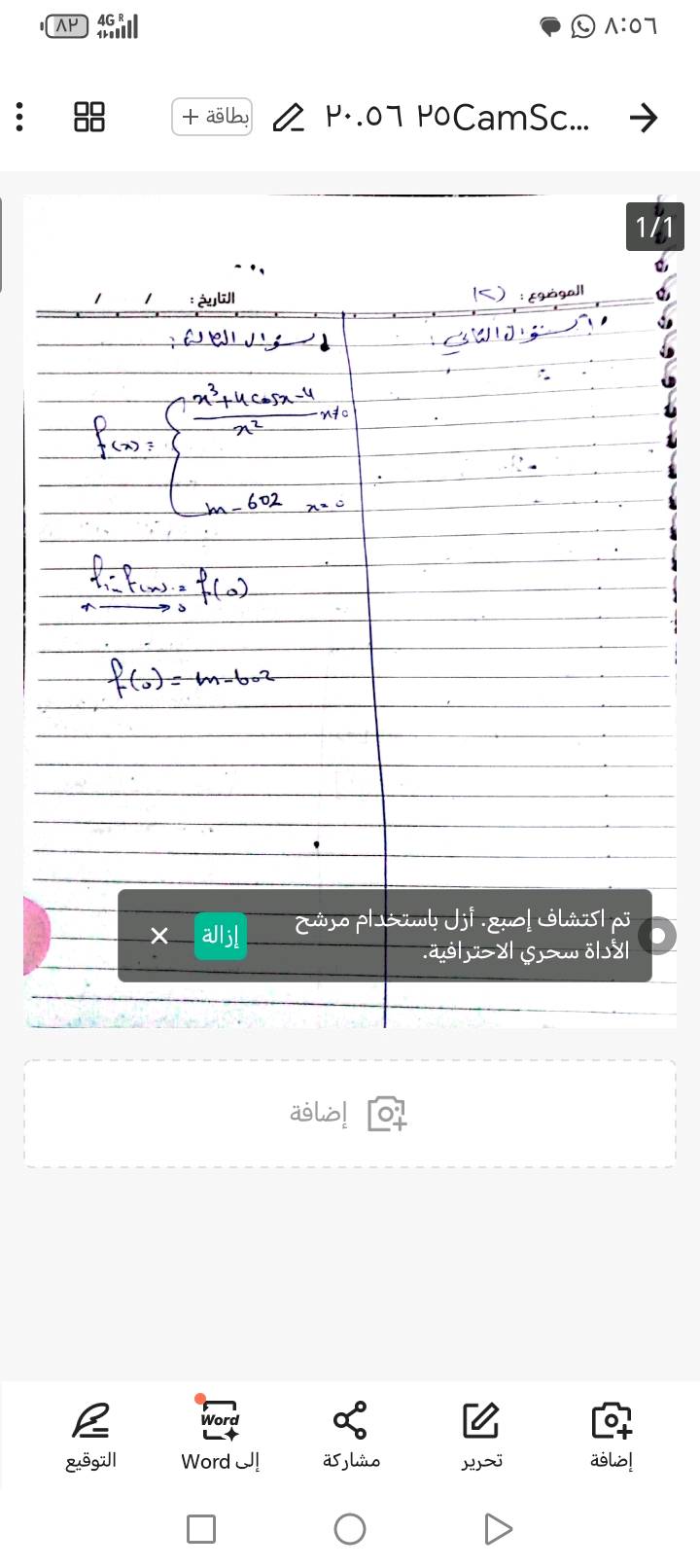Rename the document via the pencil icon
Viewport: 700px width, 1568px height.
[x=288, y=118]
